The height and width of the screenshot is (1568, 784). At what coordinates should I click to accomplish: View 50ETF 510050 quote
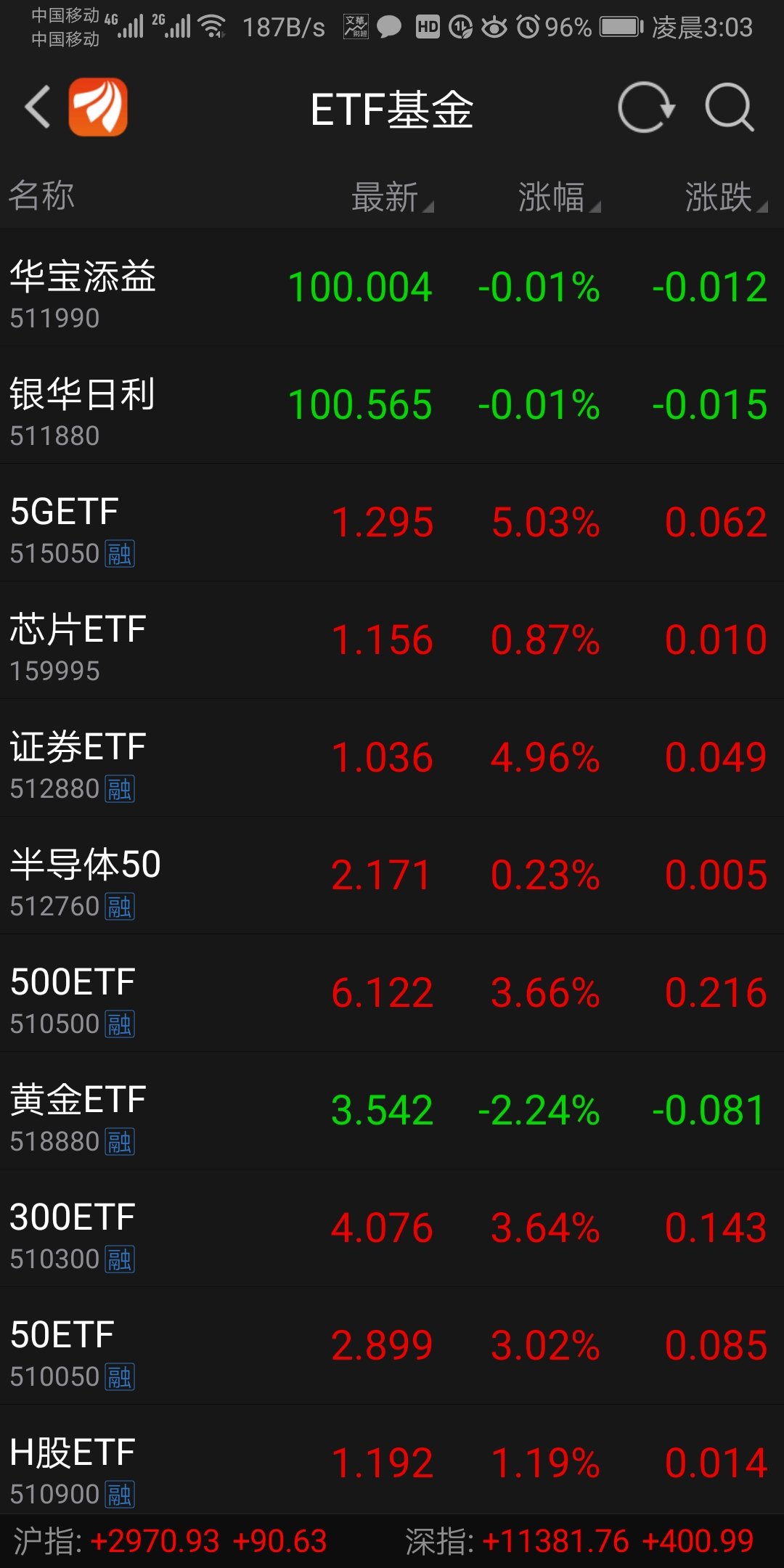point(392,1347)
